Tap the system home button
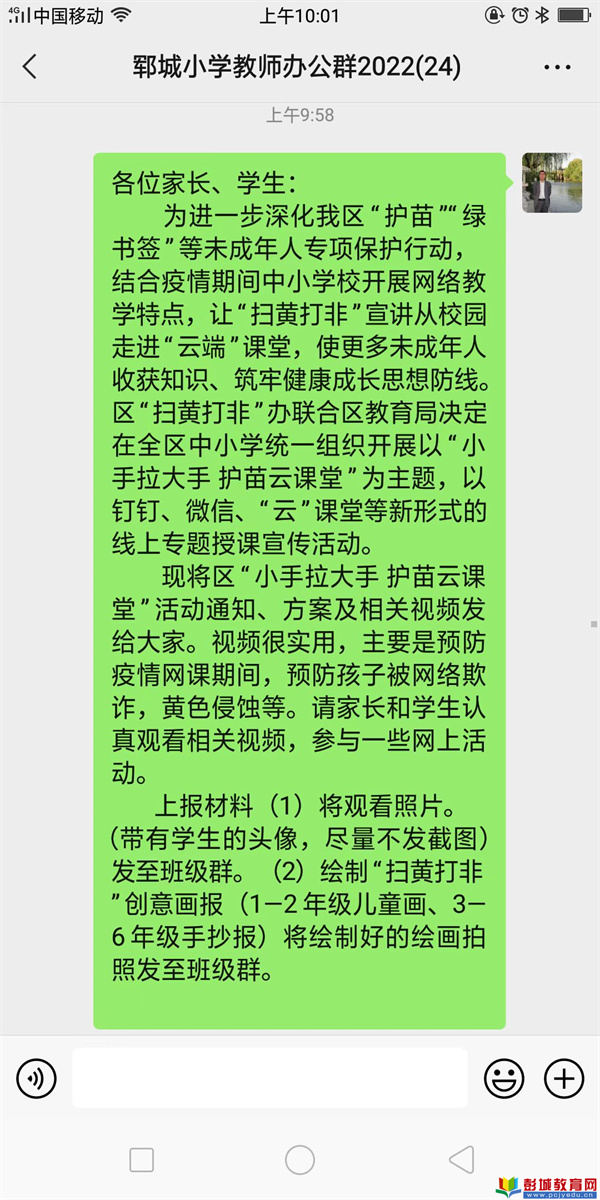Image resolution: width=600 pixels, height=1200 pixels. pos(300,1160)
